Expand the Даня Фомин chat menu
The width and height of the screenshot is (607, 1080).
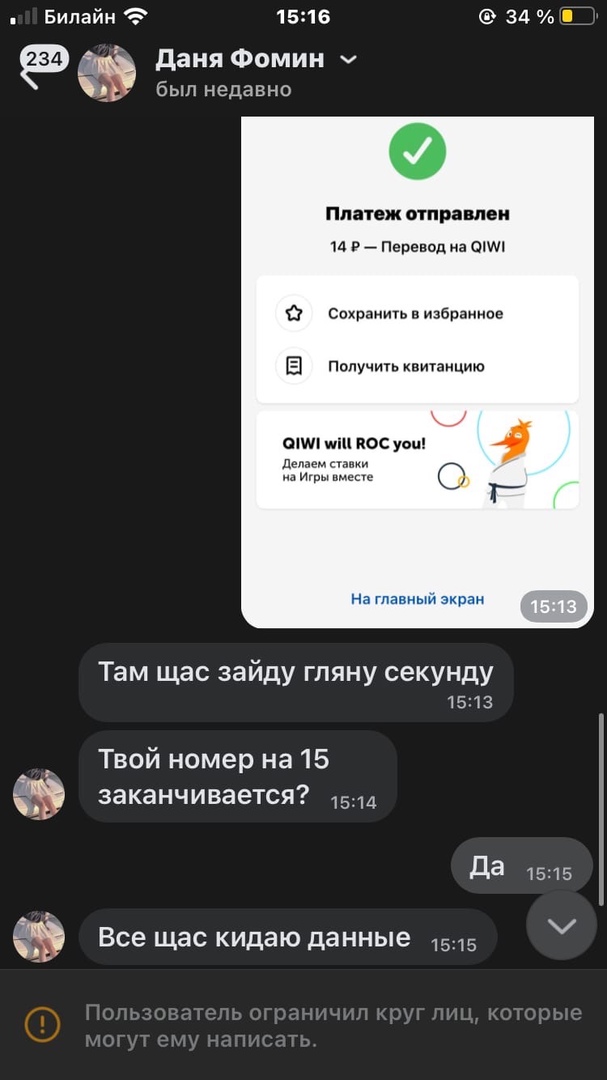[348, 60]
